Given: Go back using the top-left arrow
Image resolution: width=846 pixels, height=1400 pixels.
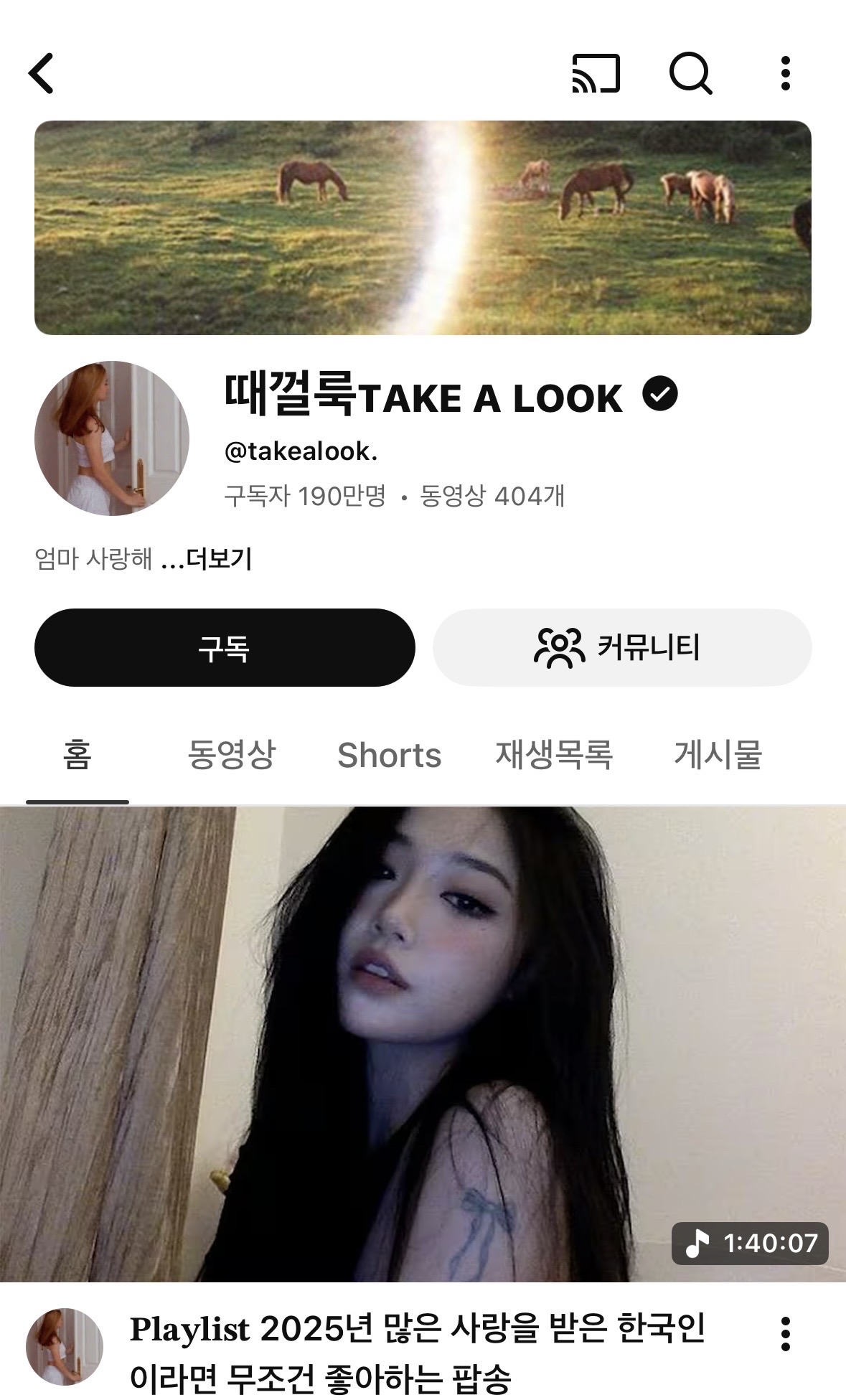Looking at the screenshot, I should coord(42,73).
